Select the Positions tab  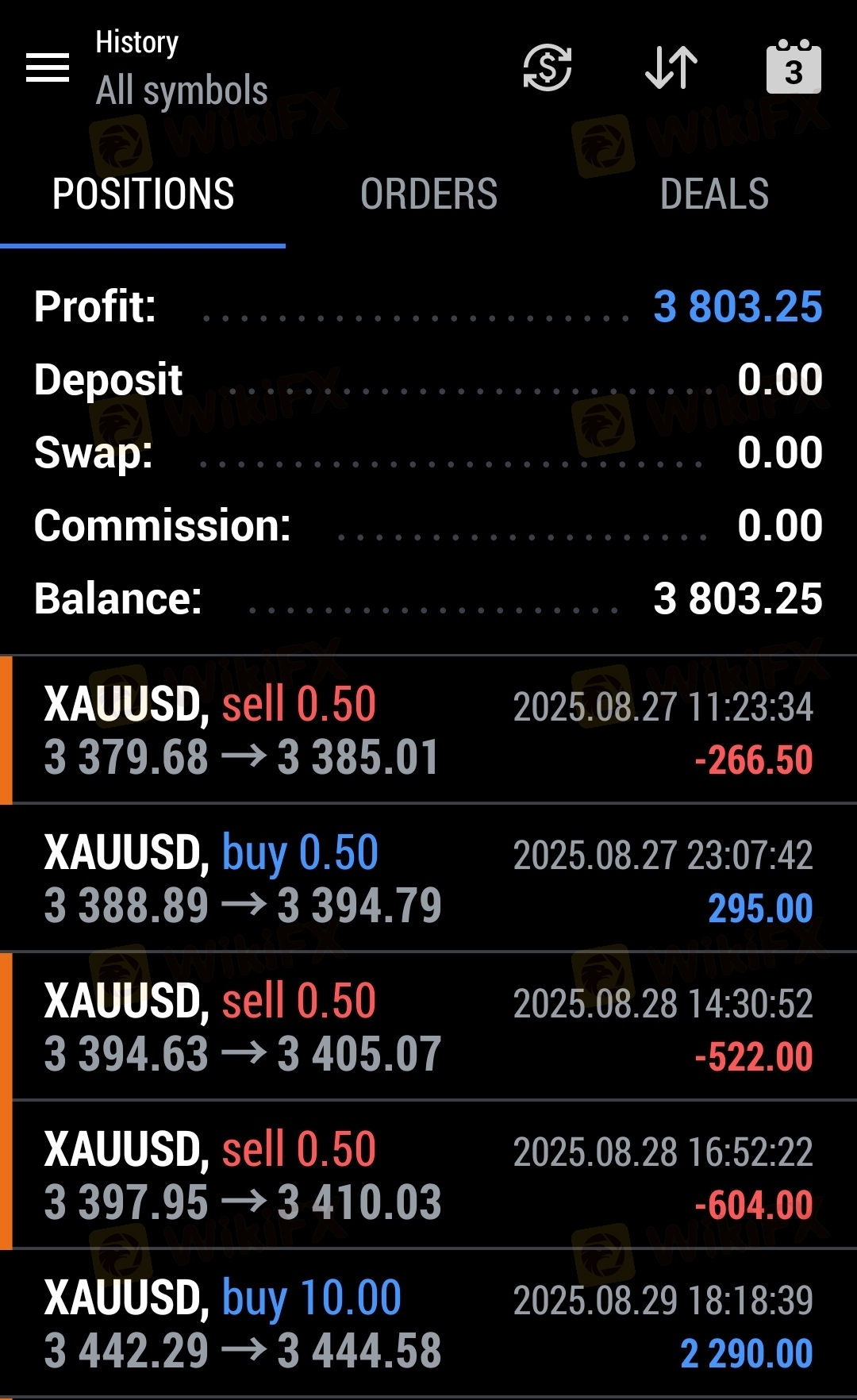143,194
